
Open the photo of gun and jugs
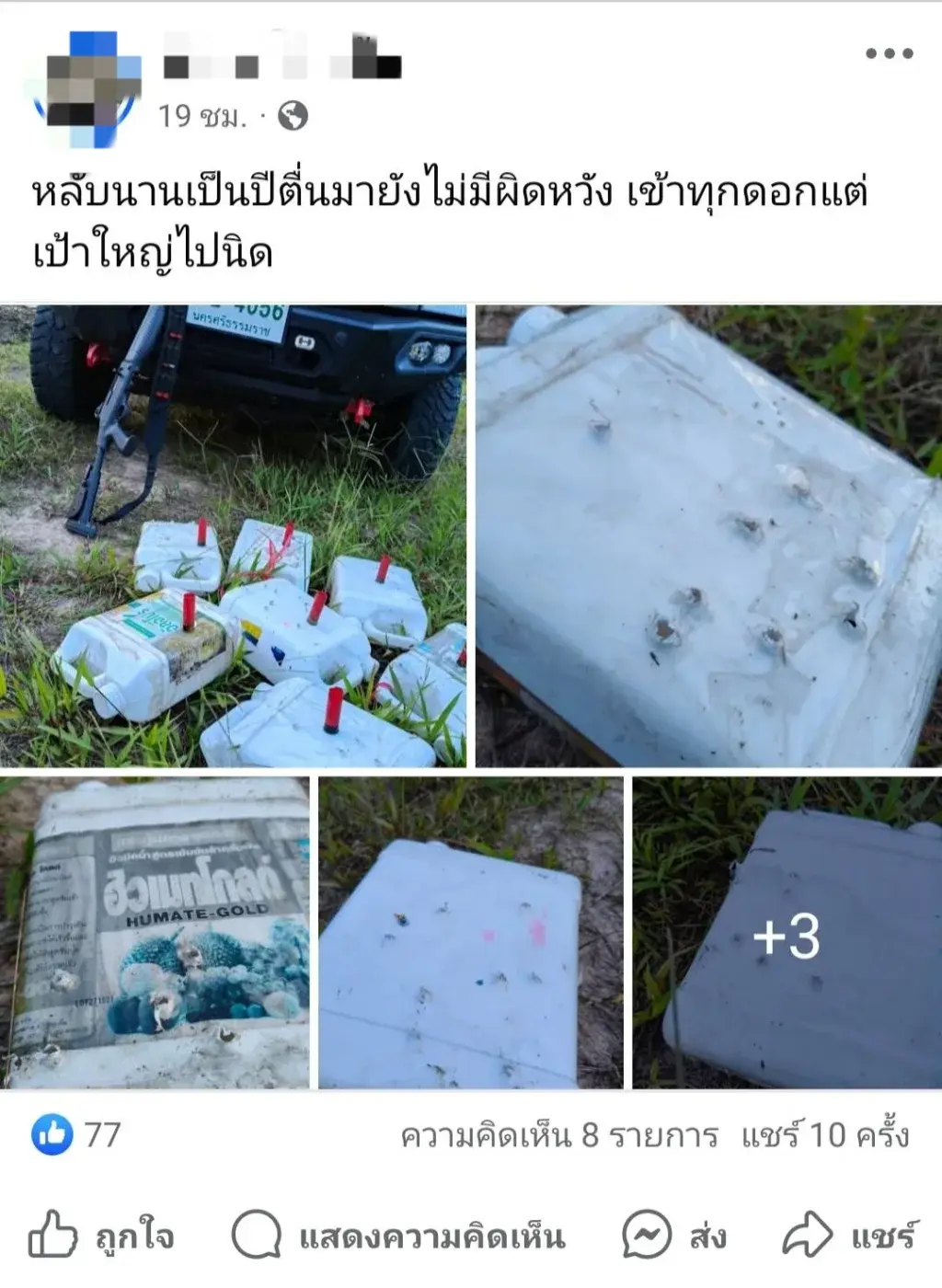point(234,536)
